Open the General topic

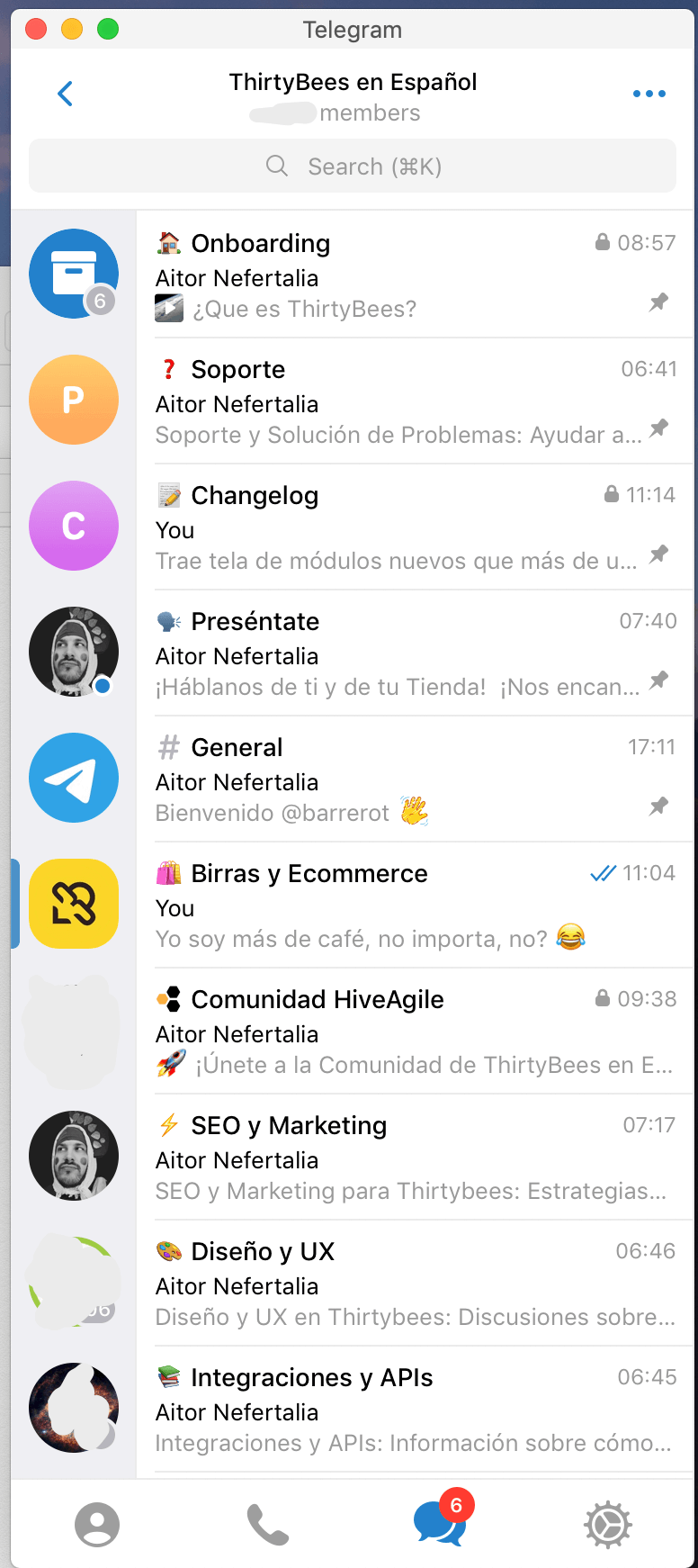pyautogui.click(x=415, y=779)
